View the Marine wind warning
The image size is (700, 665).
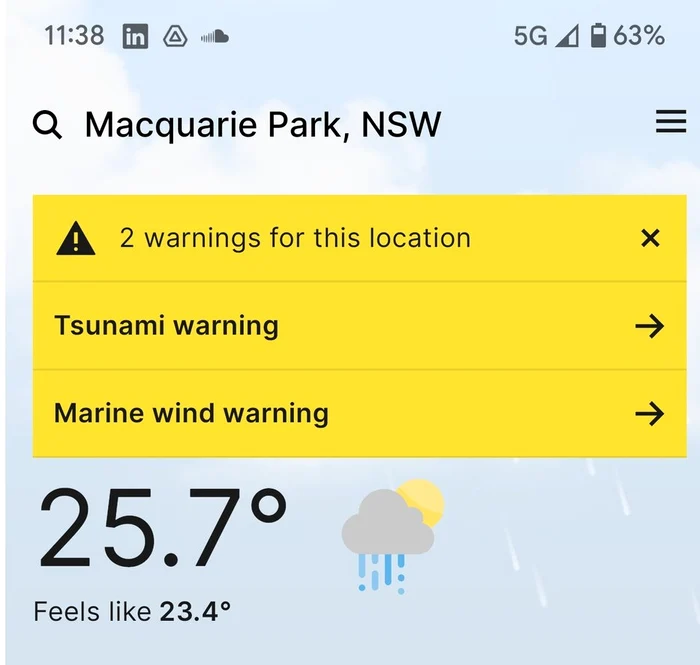pyautogui.click(x=359, y=413)
